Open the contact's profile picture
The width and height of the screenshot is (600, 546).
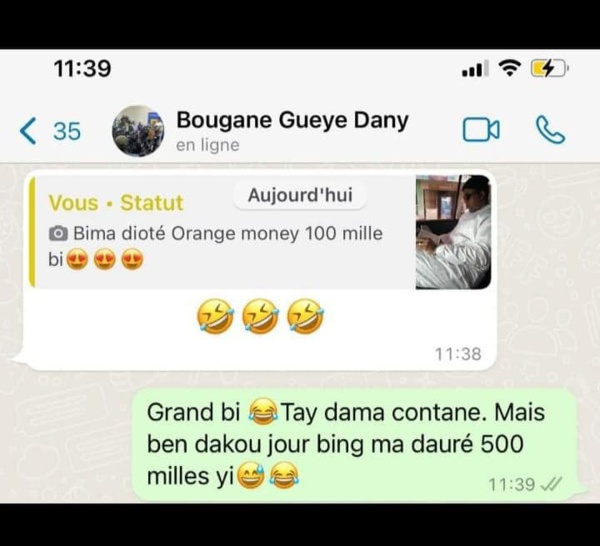[x=138, y=131]
